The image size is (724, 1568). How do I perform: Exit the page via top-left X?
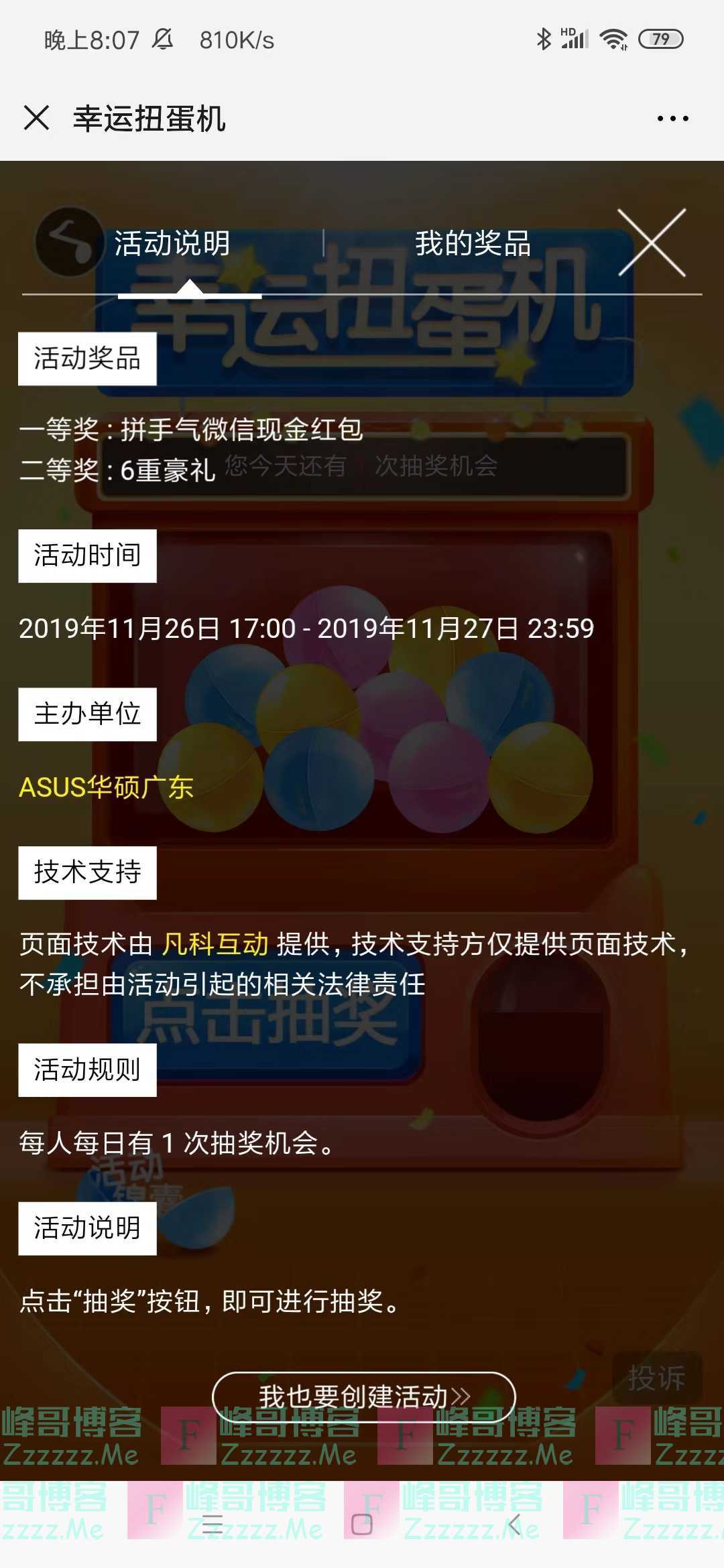click(x=38, y=118)
